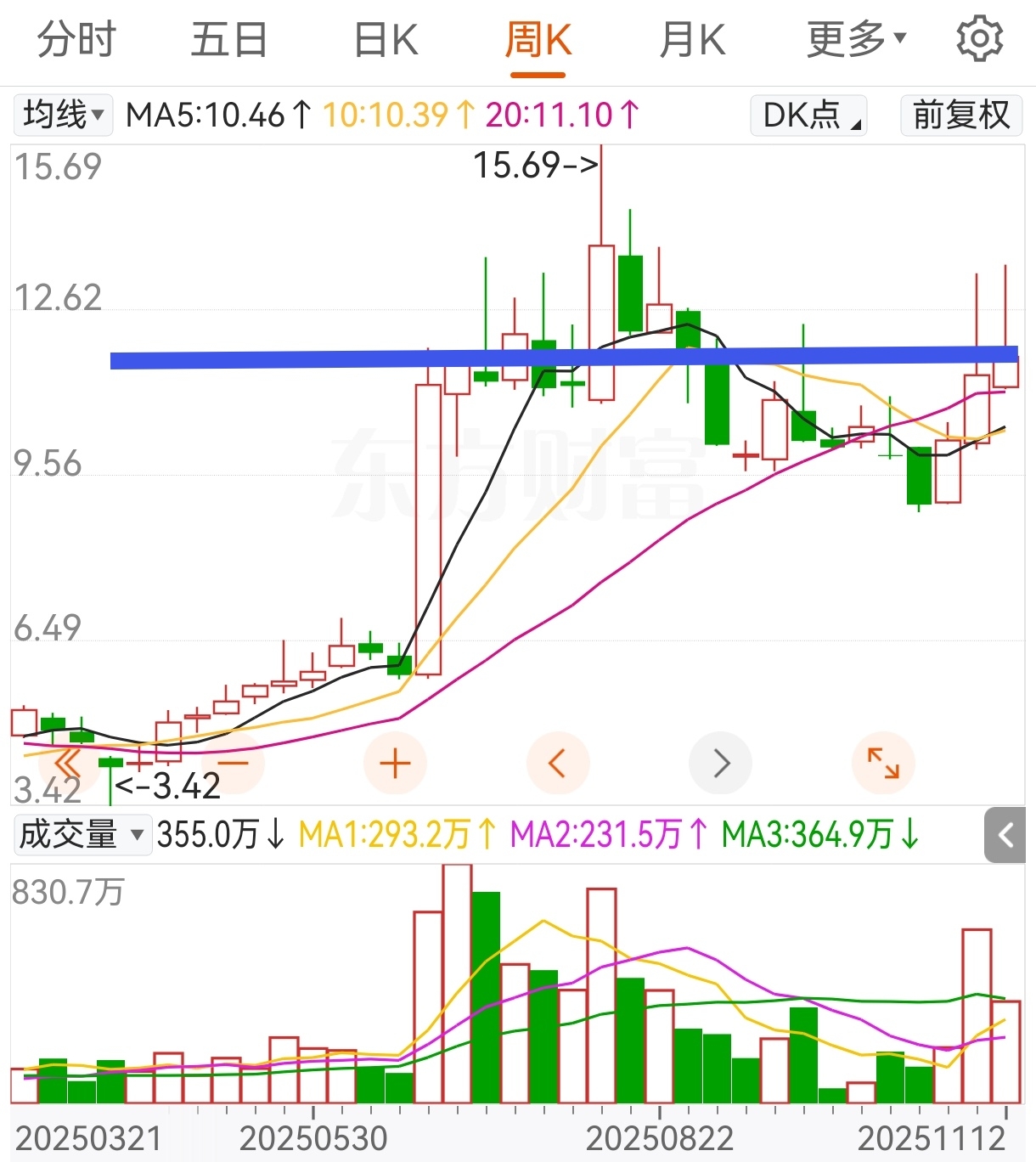The height and width of the screenshot is (1162, 1036).
Task: Switch to the 五日 tab
Action: coord(228,40)
